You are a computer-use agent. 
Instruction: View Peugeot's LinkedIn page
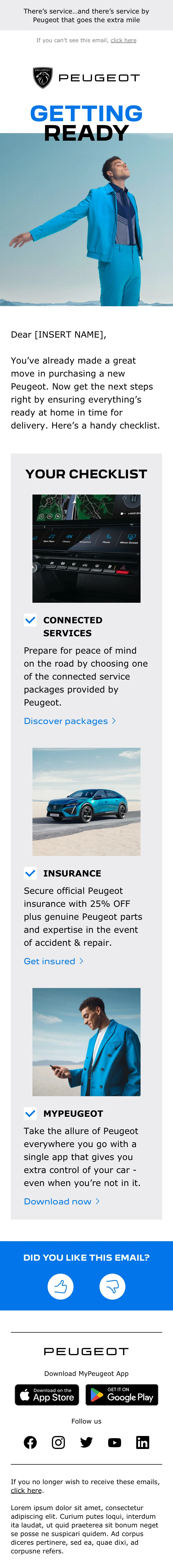pos(142,1442)
